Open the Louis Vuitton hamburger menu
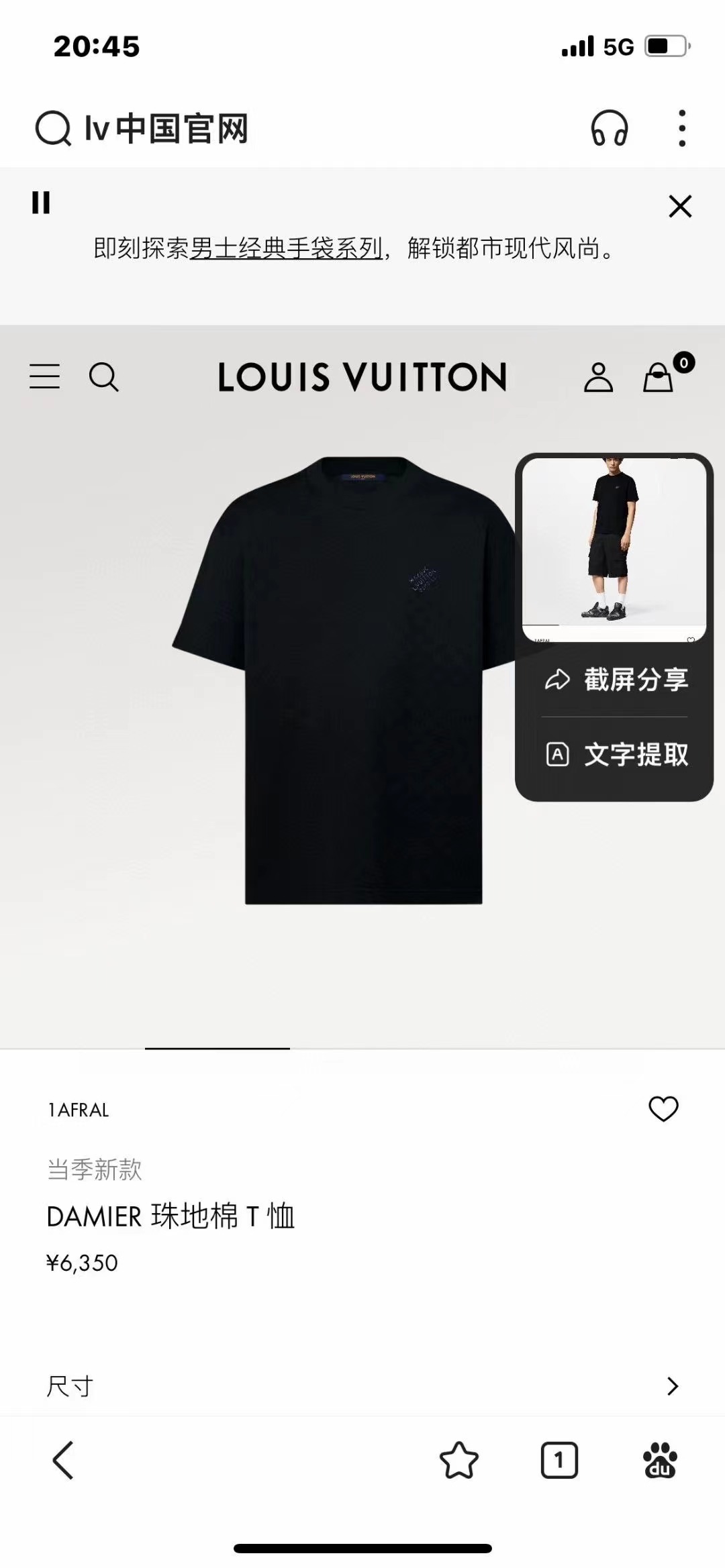The width and height of the screenshot is (725, 1568). 45,376
